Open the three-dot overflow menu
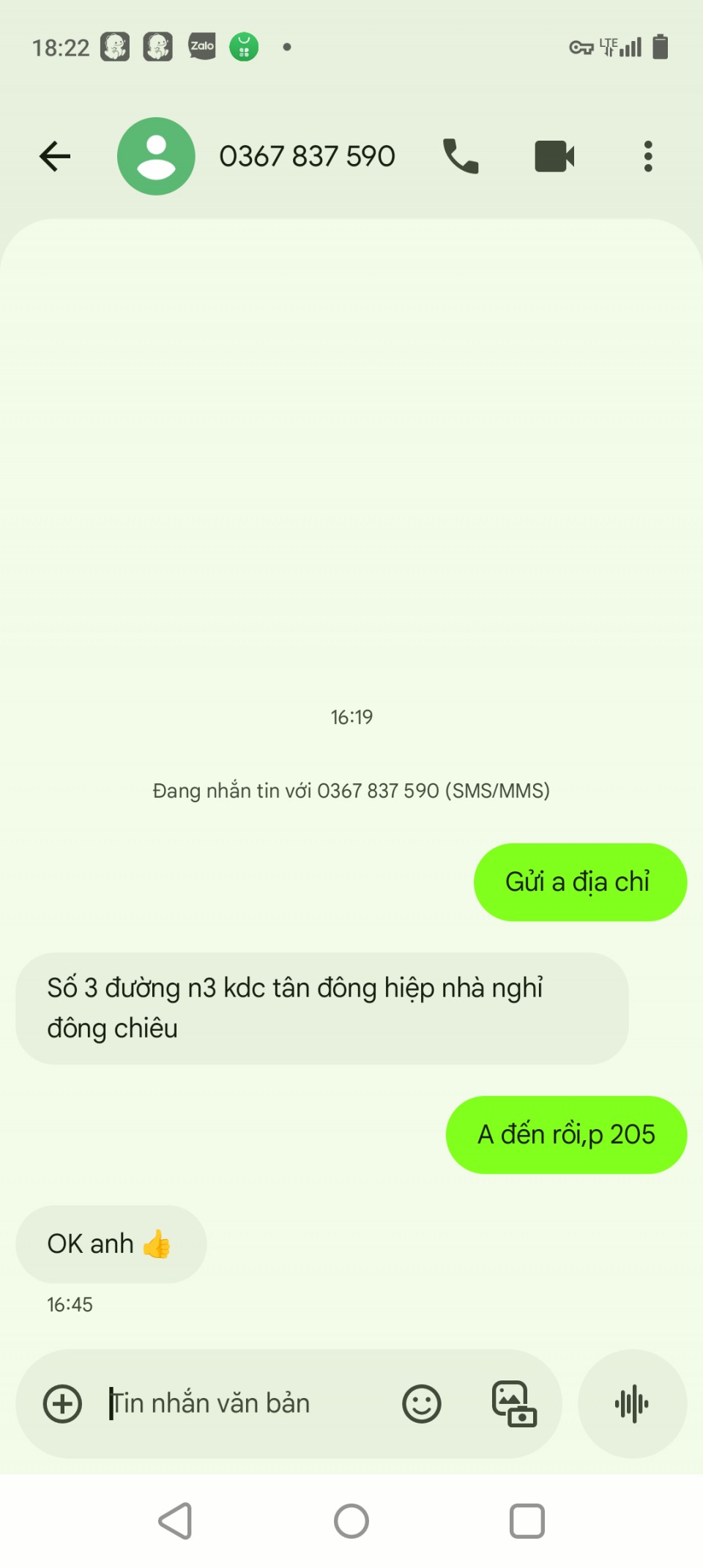703x1568 pixels. [x=647, y=156]
